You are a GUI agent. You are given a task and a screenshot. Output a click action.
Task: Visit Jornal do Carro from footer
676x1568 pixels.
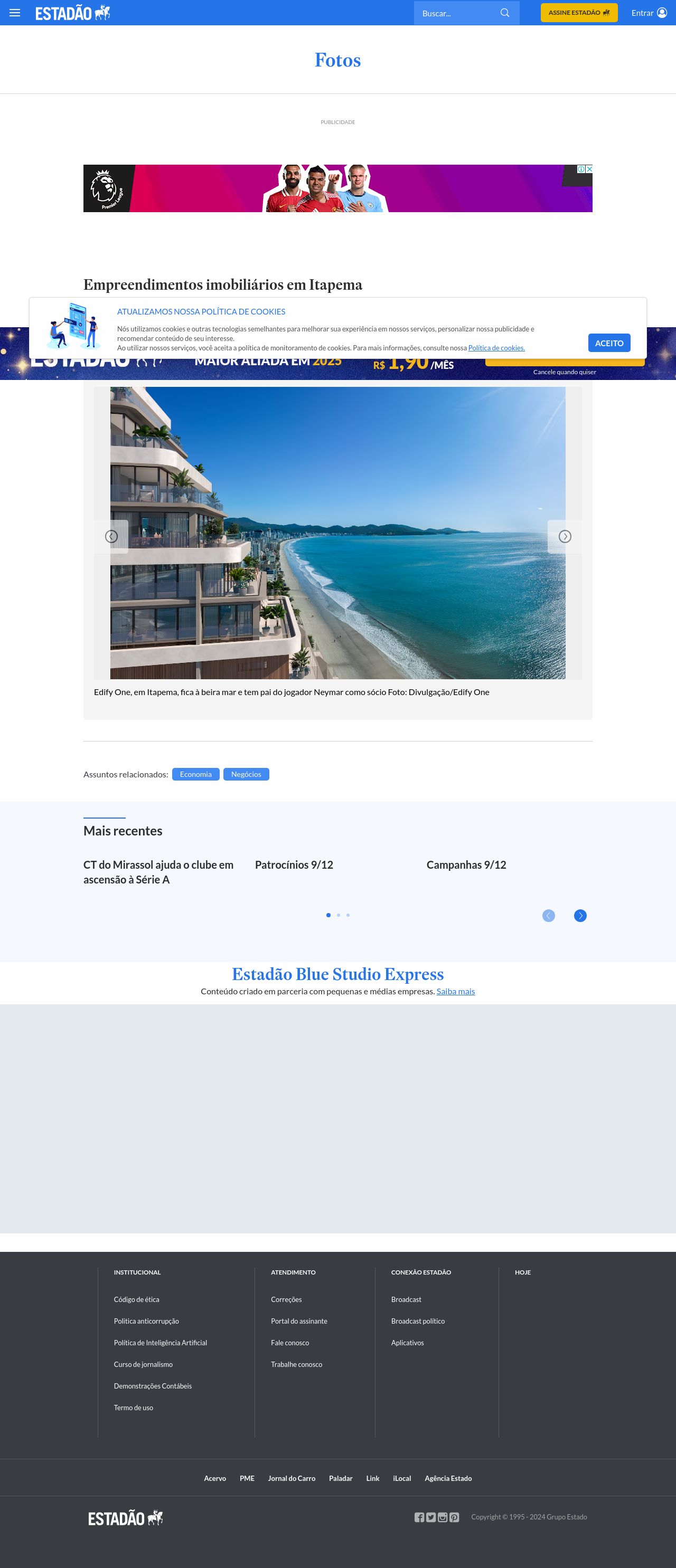pyautogui.click(x=292, y=1478)
